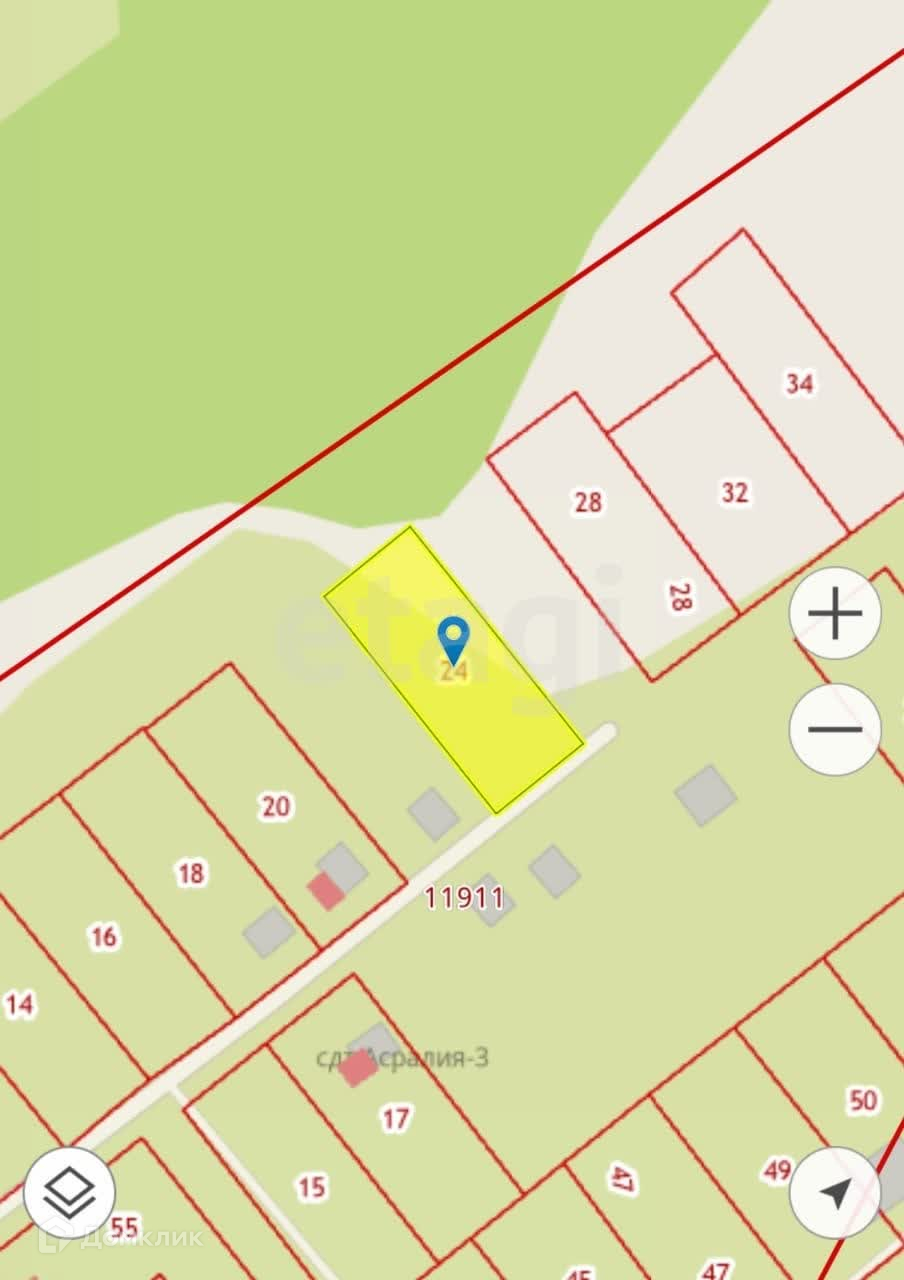Zoom in on the map
The height and width of the screenshot is (1280, 904).
834,613
